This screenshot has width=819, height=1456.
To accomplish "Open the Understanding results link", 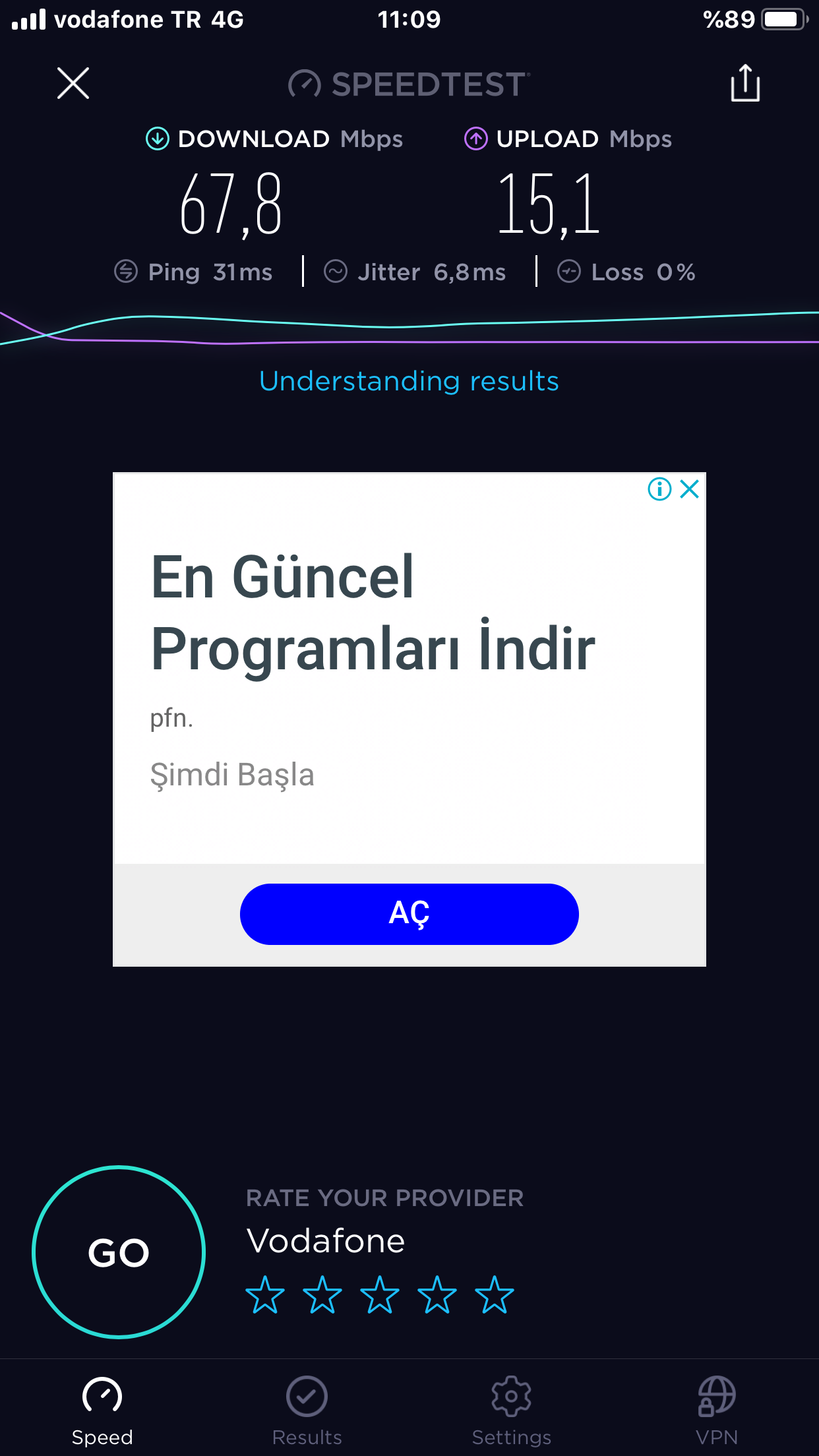I will 409,381.
